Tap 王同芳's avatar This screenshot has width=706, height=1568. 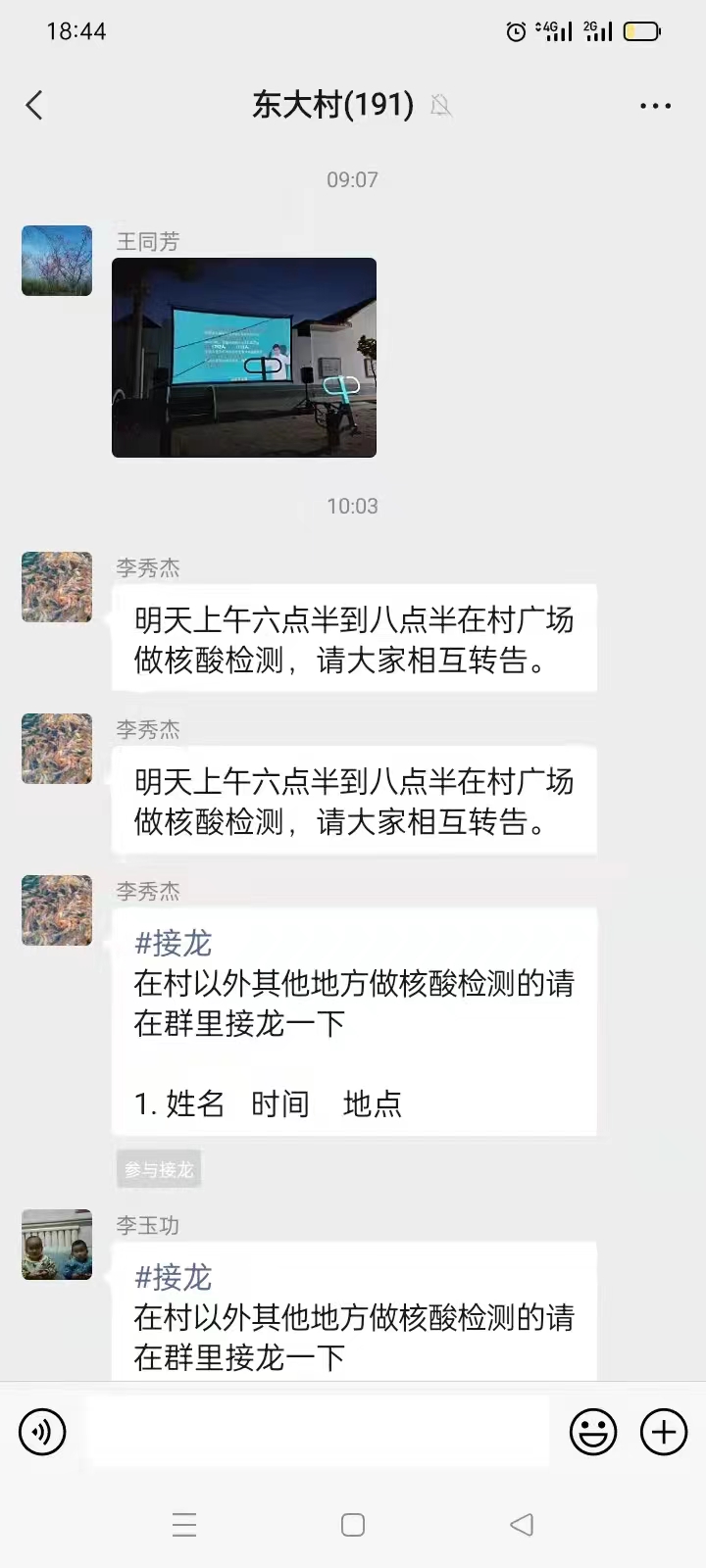[x=57, y=261]
